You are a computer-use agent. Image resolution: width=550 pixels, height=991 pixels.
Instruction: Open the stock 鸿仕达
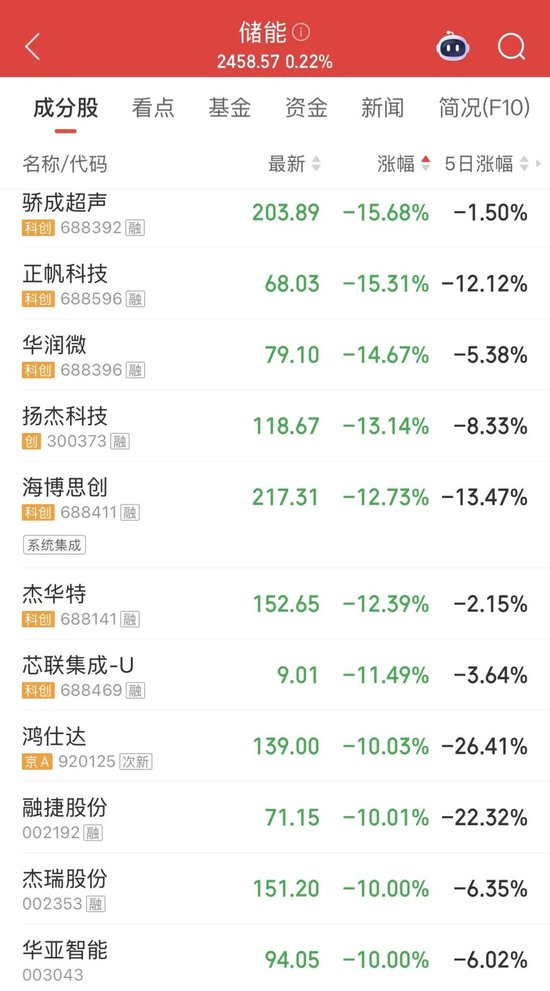pos(275,746)
